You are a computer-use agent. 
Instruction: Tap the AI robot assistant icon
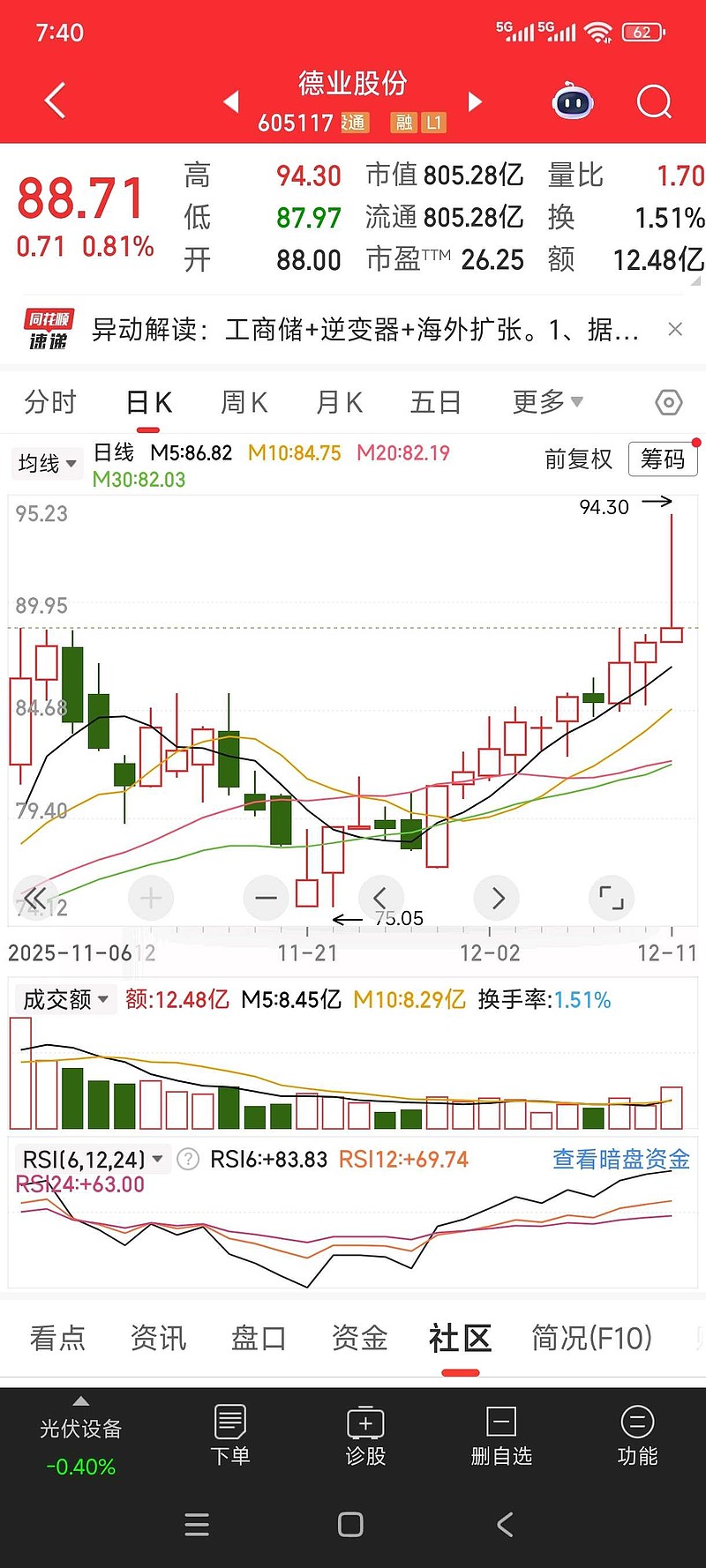point(574,103)
